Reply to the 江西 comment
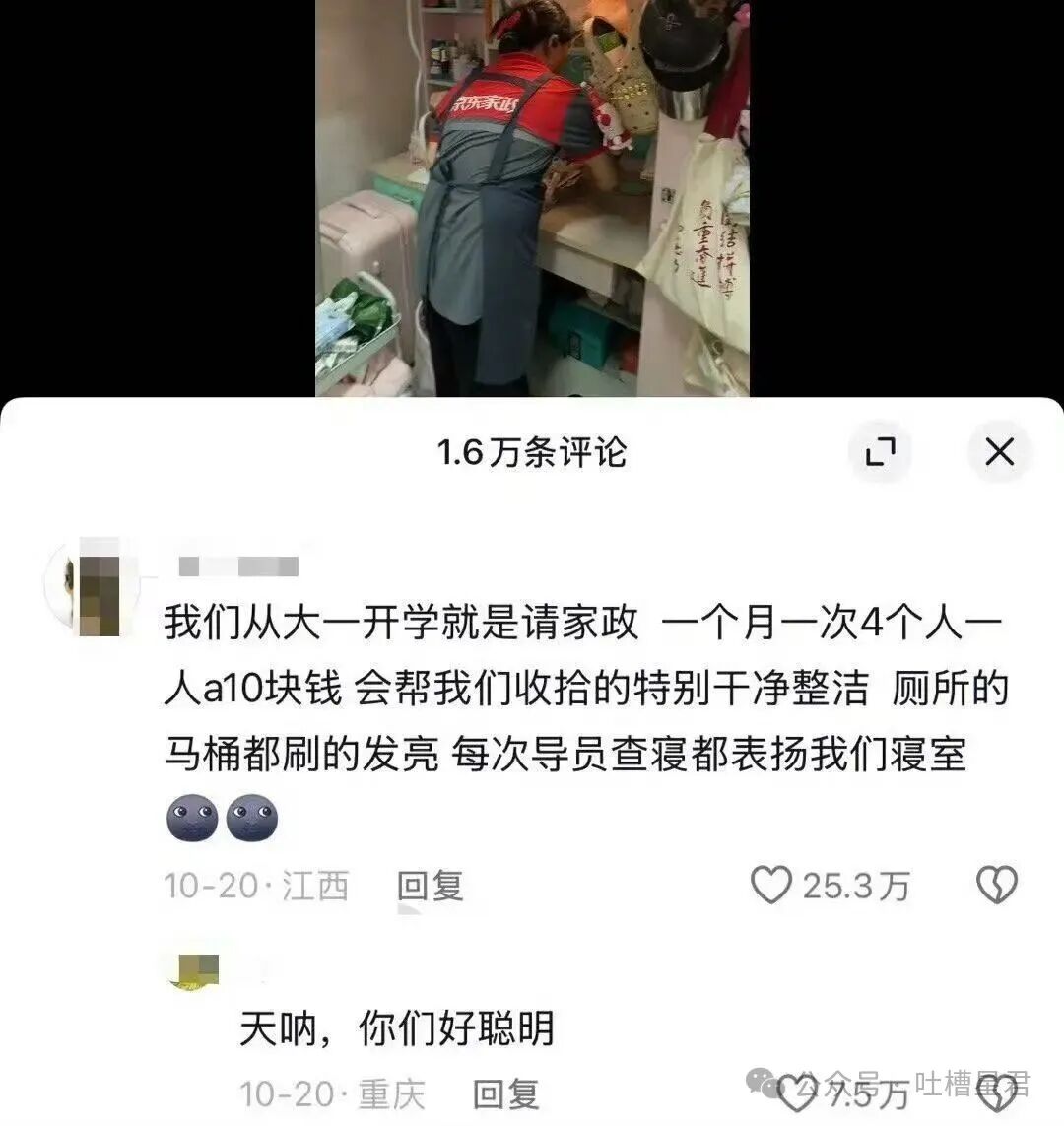 point(430,886)
